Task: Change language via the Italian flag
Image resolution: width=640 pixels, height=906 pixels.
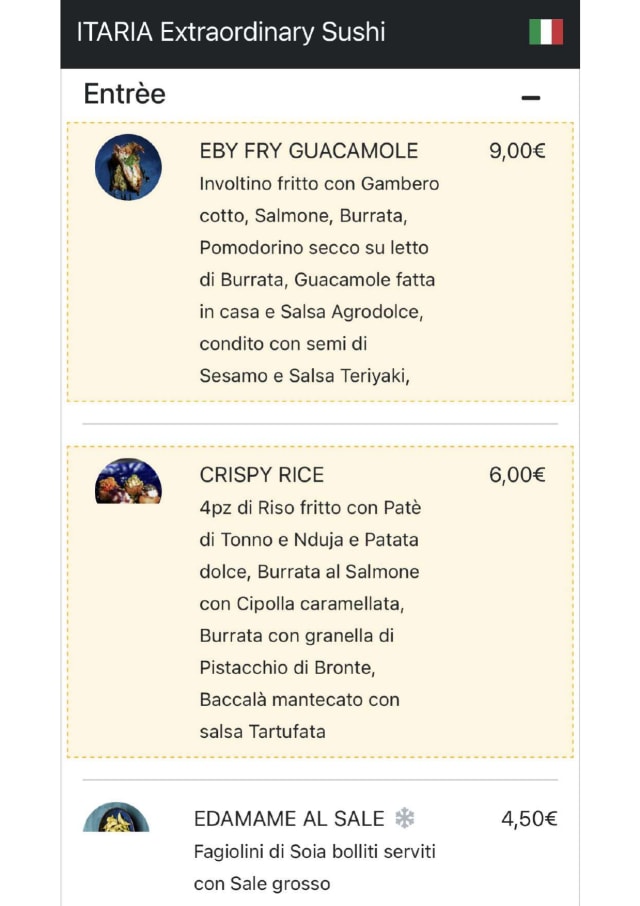Action: tap(546, 32)
